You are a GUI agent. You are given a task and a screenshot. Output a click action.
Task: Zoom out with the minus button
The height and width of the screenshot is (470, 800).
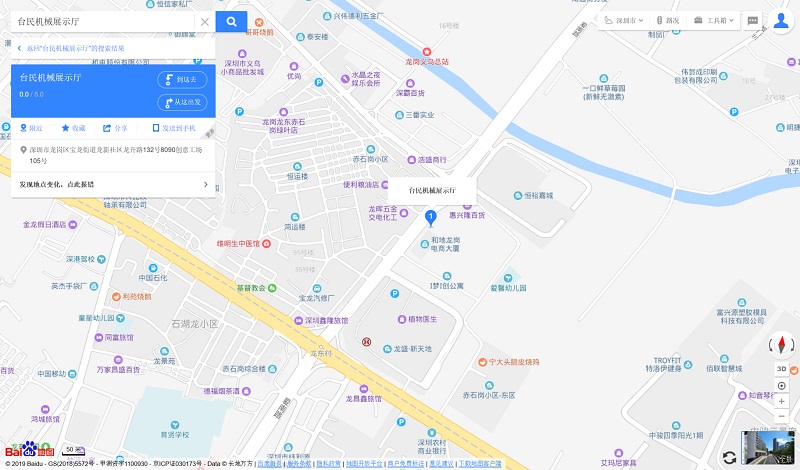point(782,416)
